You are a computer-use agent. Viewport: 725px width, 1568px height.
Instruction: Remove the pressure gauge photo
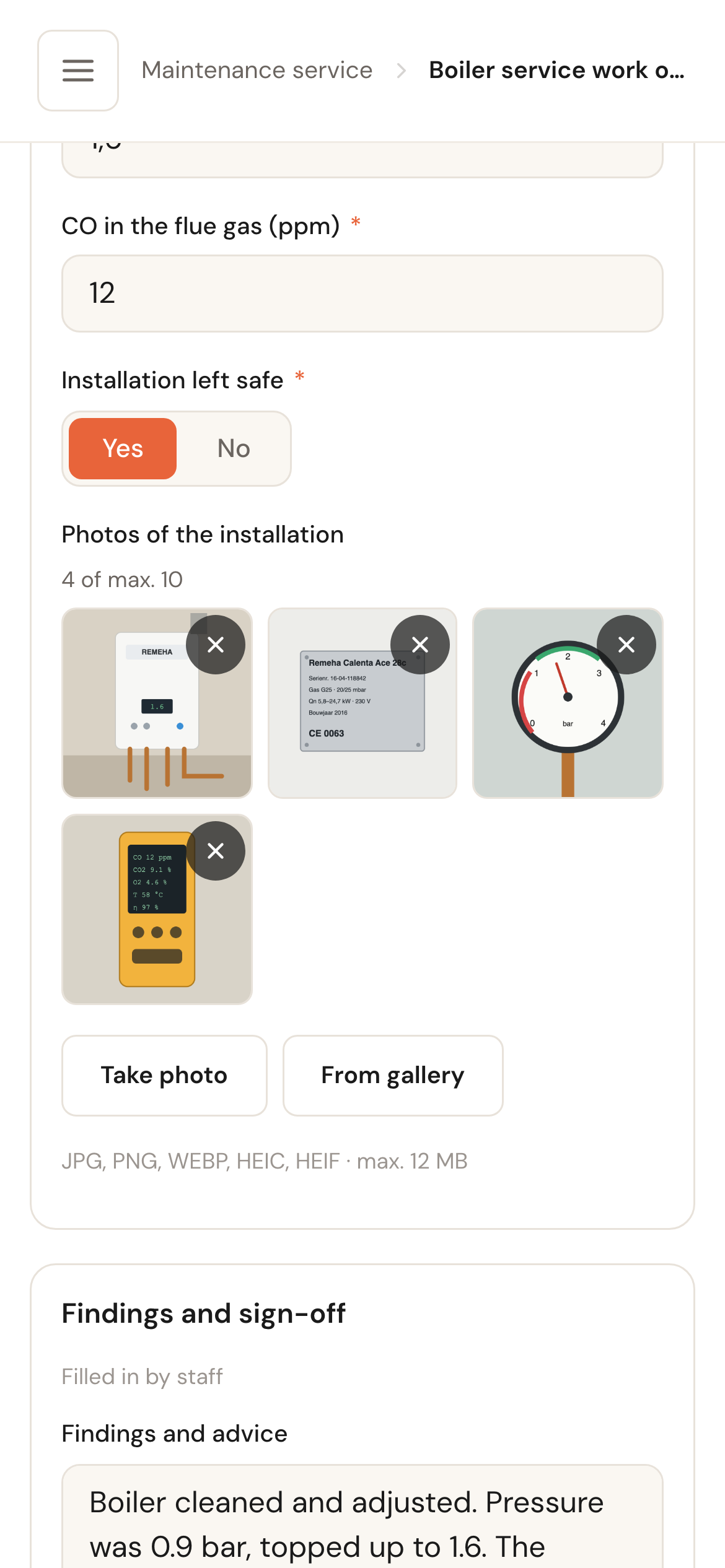tap(626, 645)
